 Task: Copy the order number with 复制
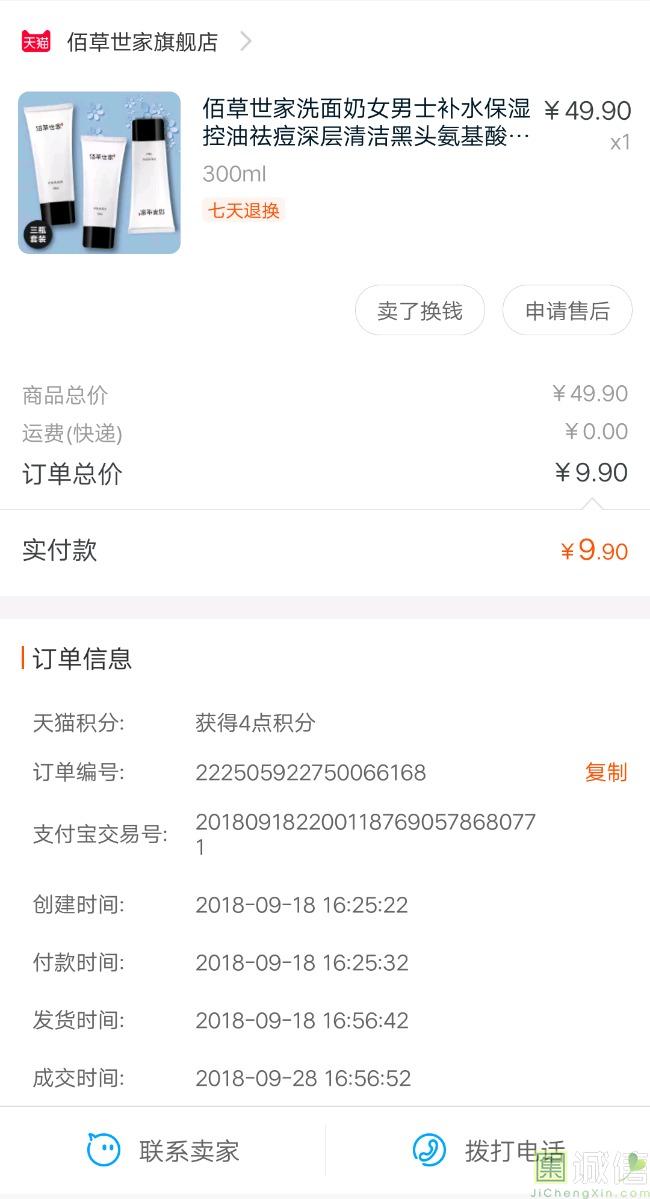pyautogui.click(x=606, y=772)
